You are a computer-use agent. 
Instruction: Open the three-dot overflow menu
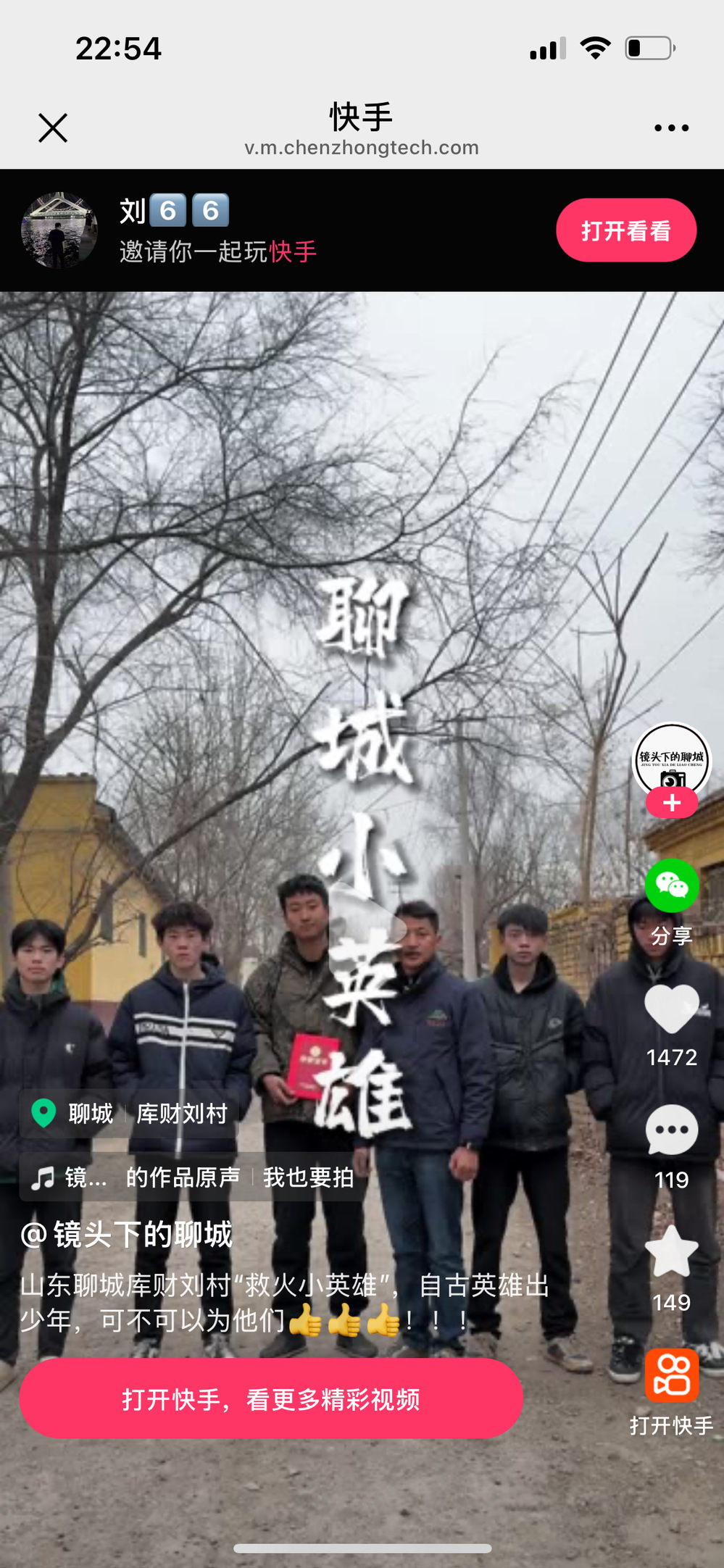(671, 128)
